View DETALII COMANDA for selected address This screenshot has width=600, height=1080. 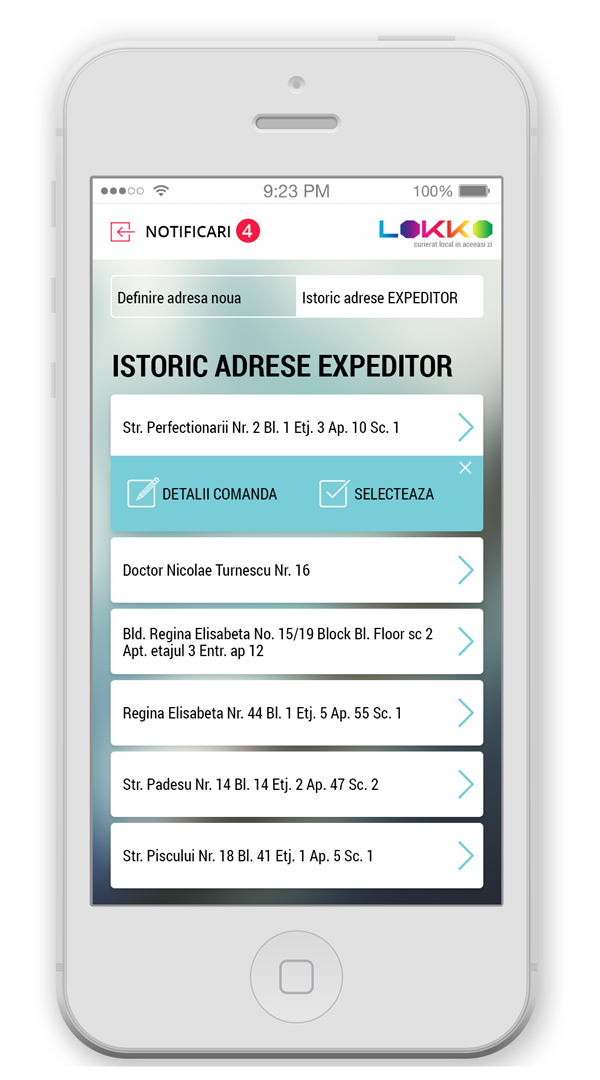[x=203, y=493]
